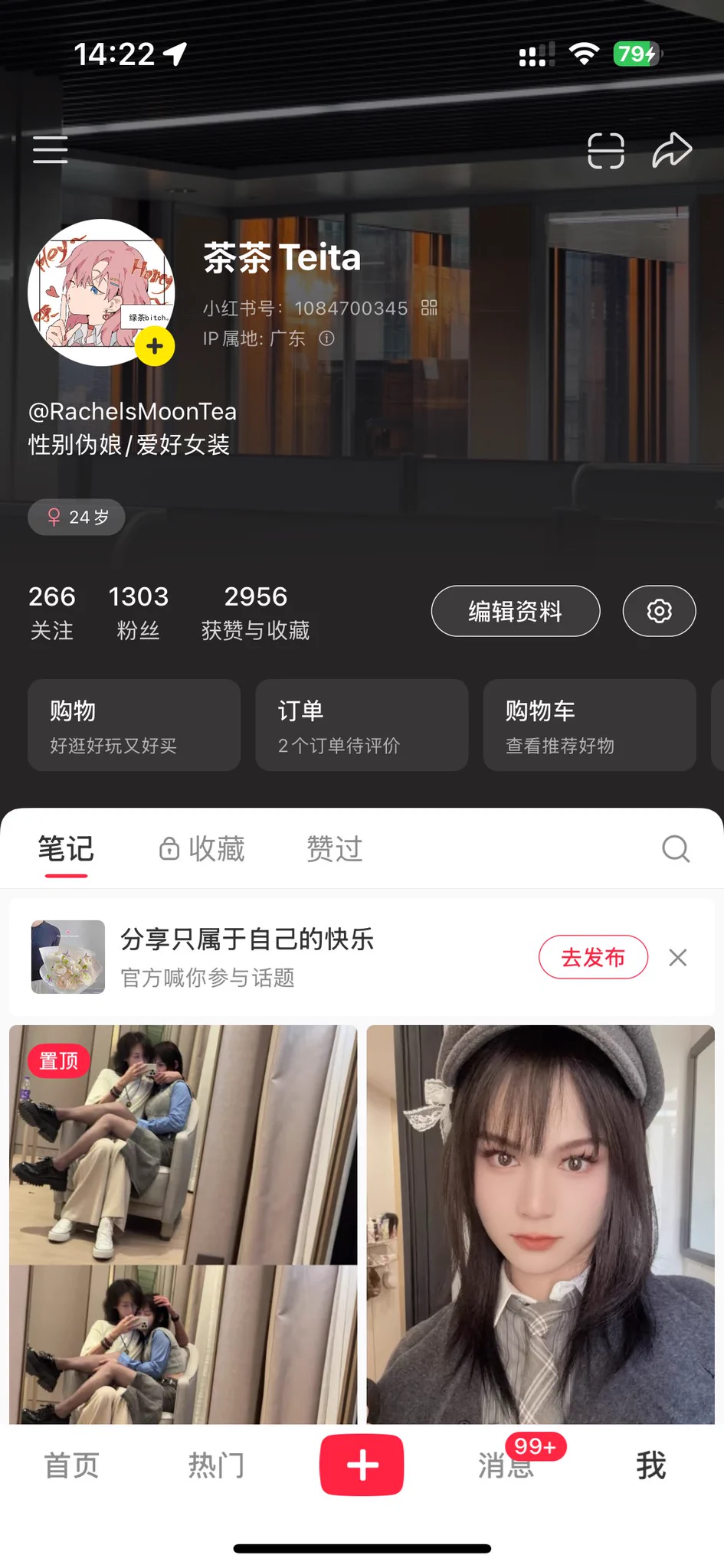Dismiss the 分享只属于自己的快乐 banner
The width and height of the screenshot is (724, 1568).
coord(677,957)
